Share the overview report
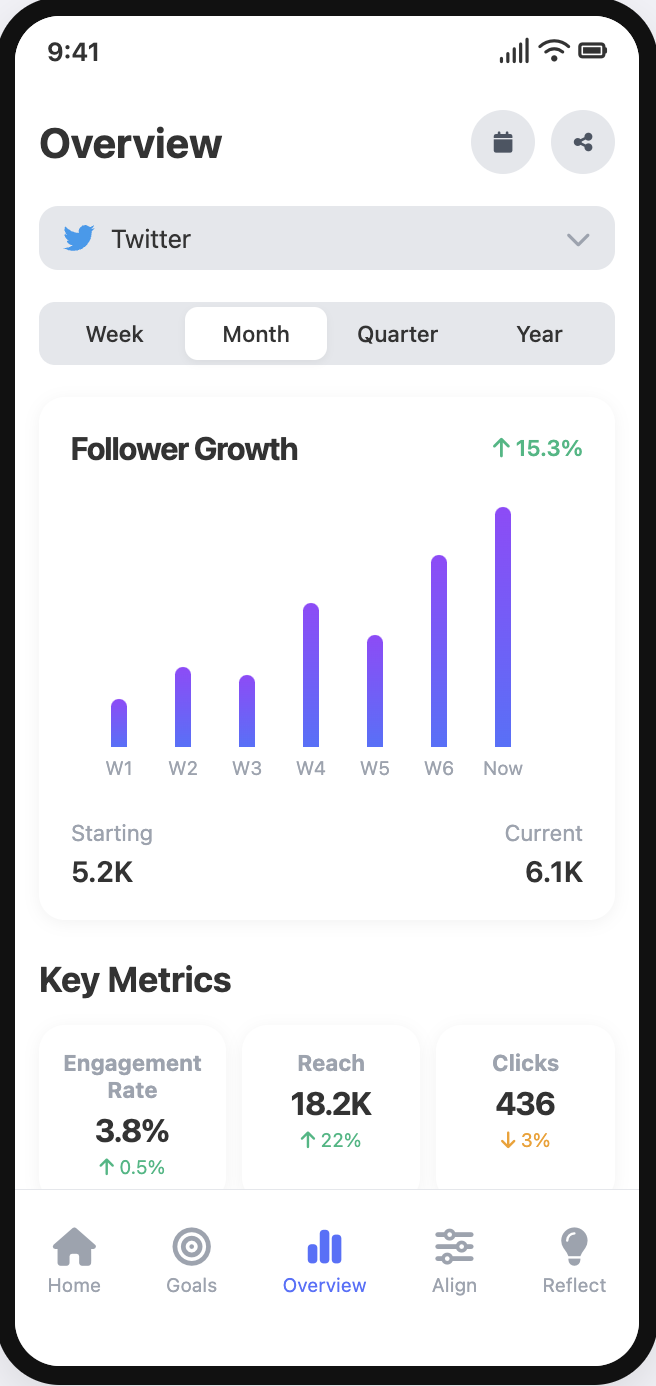This screenshot has width=656, height=1386. click(x=583, y=142)
